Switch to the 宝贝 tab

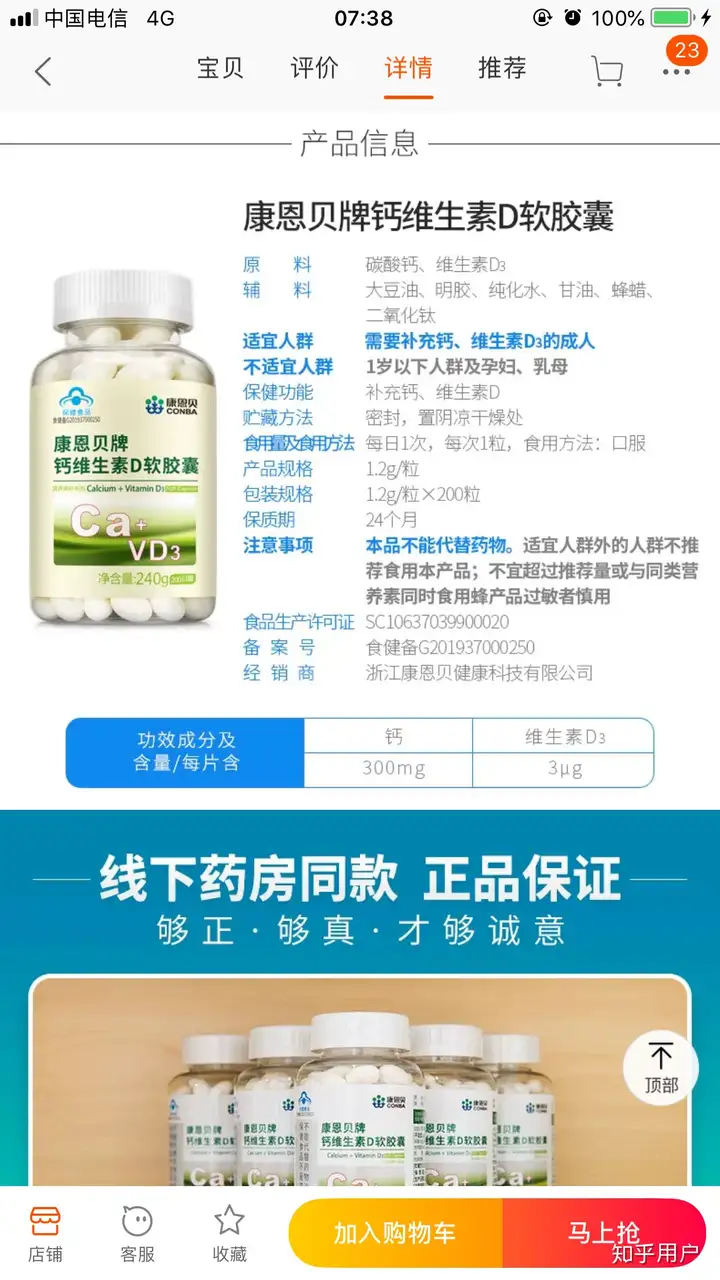click(x=220, y=68)
